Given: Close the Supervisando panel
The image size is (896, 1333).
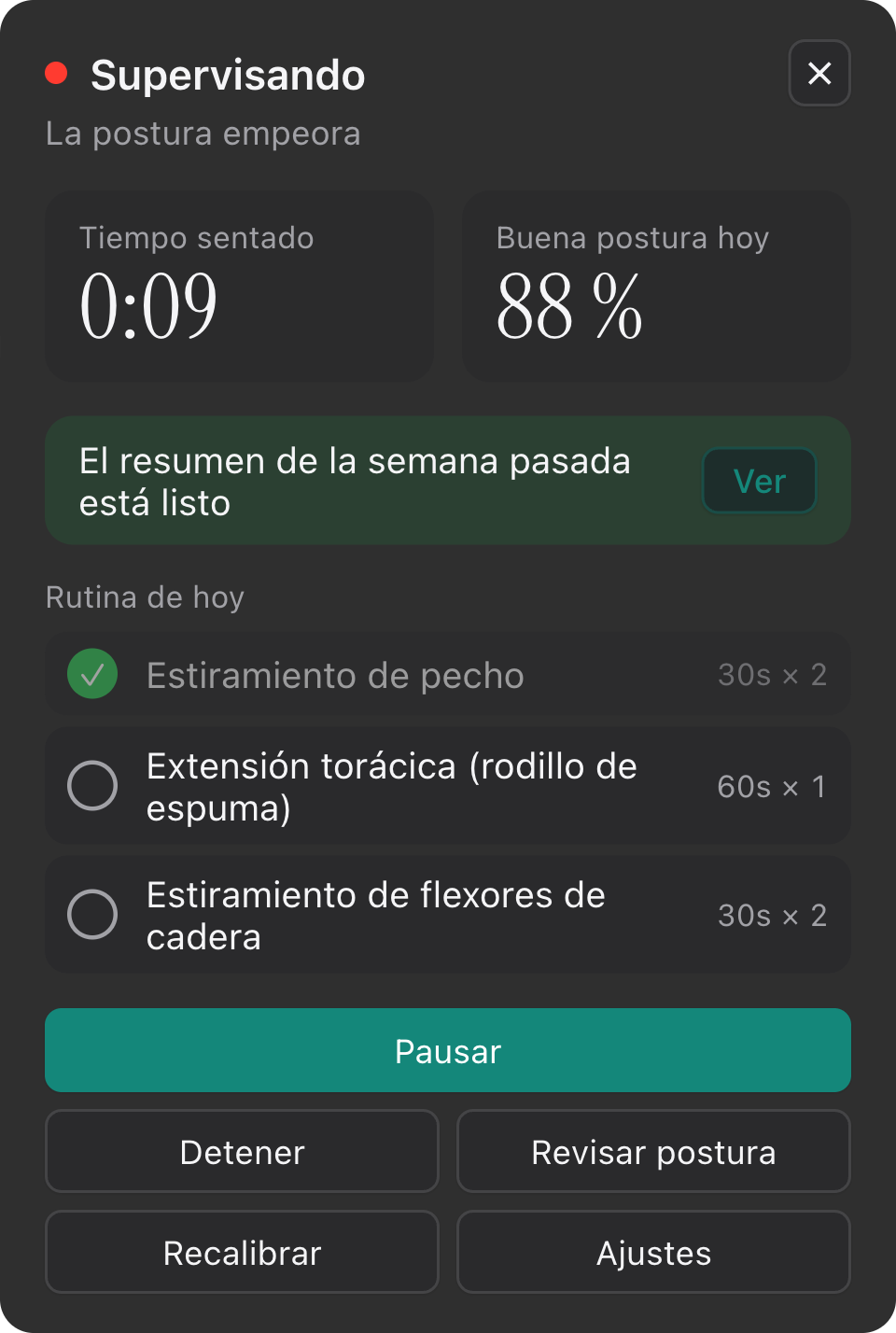Looking at the screenshot, I should [x=819, y=73].
